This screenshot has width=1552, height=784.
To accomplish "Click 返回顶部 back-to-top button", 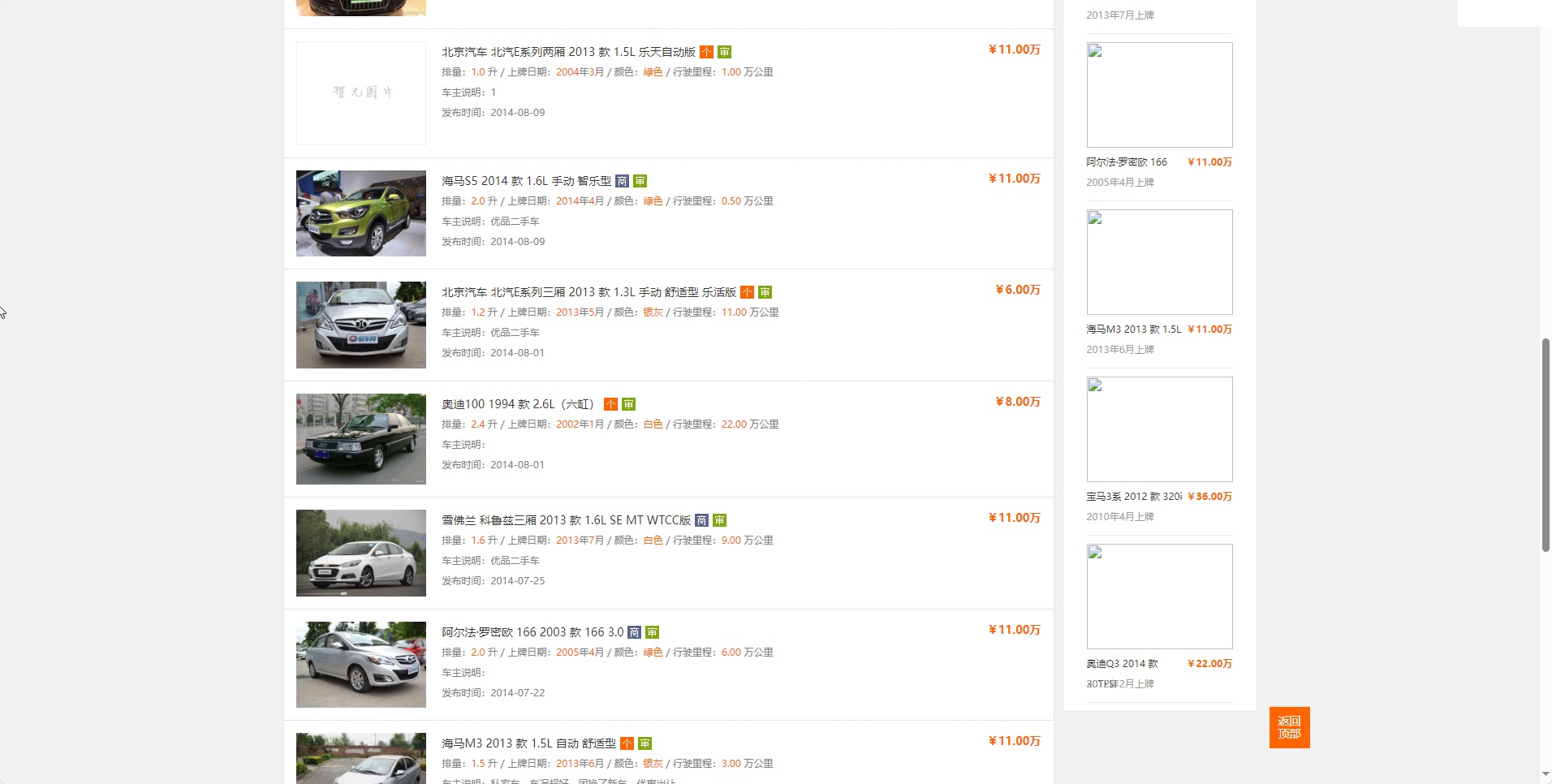I will [x=1289, y=727].
